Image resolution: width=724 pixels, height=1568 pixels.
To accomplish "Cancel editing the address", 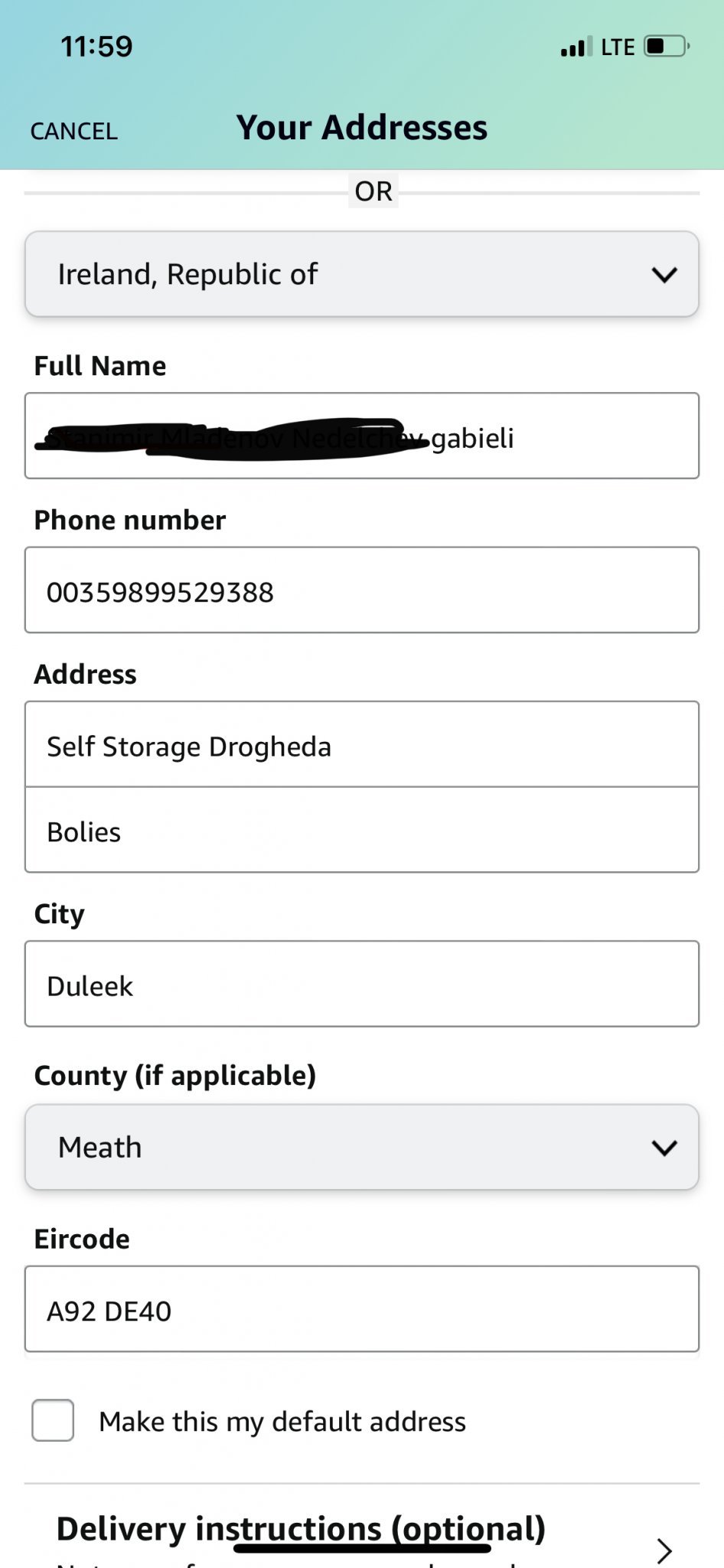I will coord(73,131).
